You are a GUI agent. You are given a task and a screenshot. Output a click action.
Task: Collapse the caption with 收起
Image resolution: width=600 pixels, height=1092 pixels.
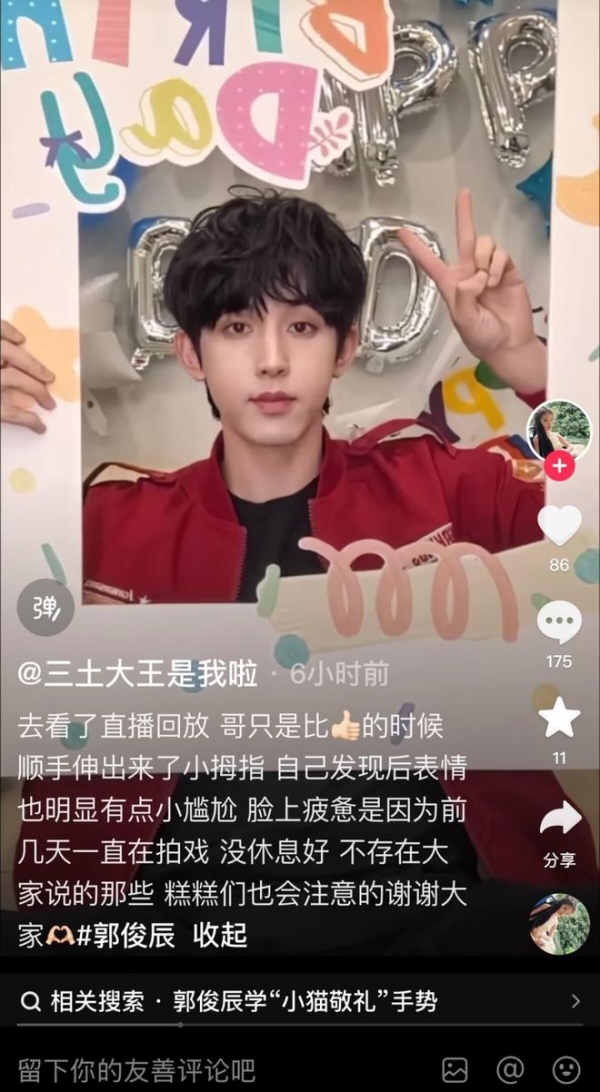coord(220,935)
